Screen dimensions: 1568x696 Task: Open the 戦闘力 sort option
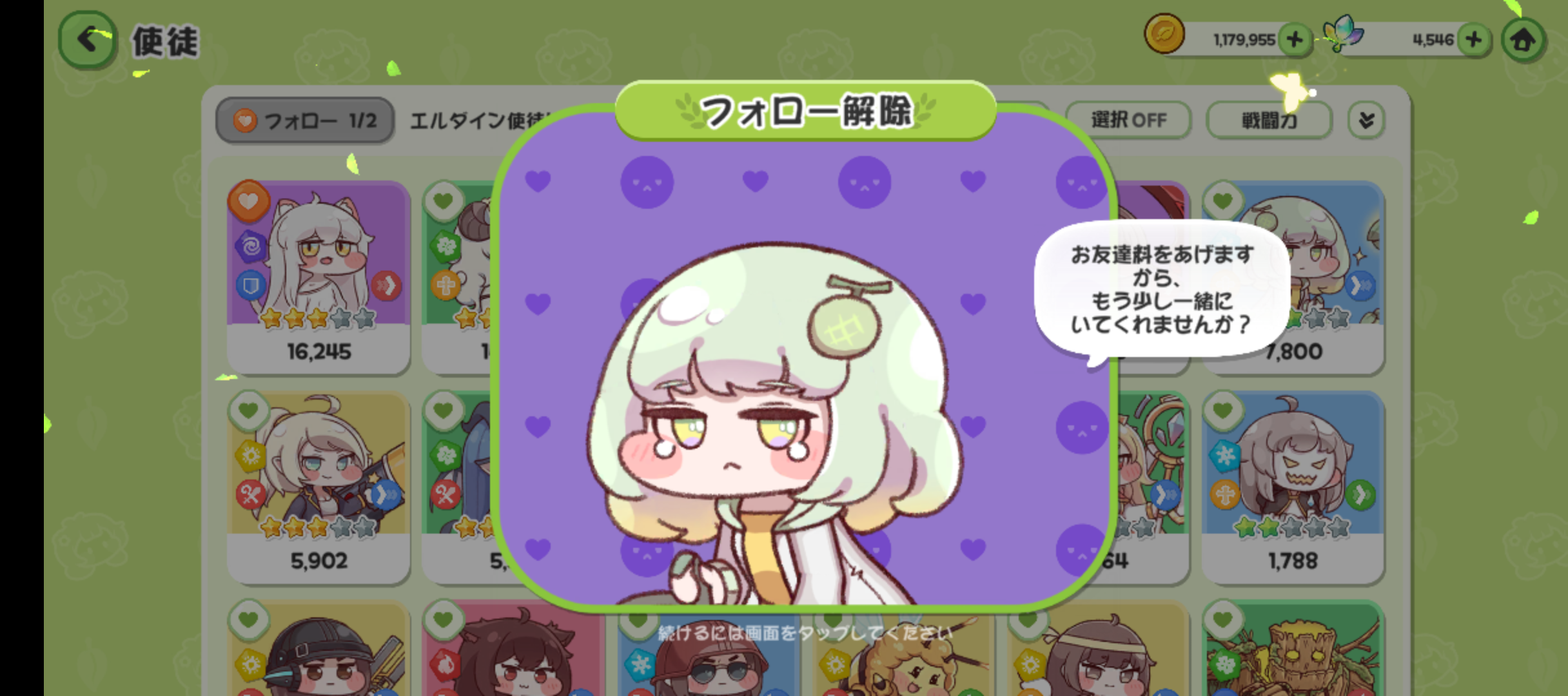click(x=1268, y=120)
